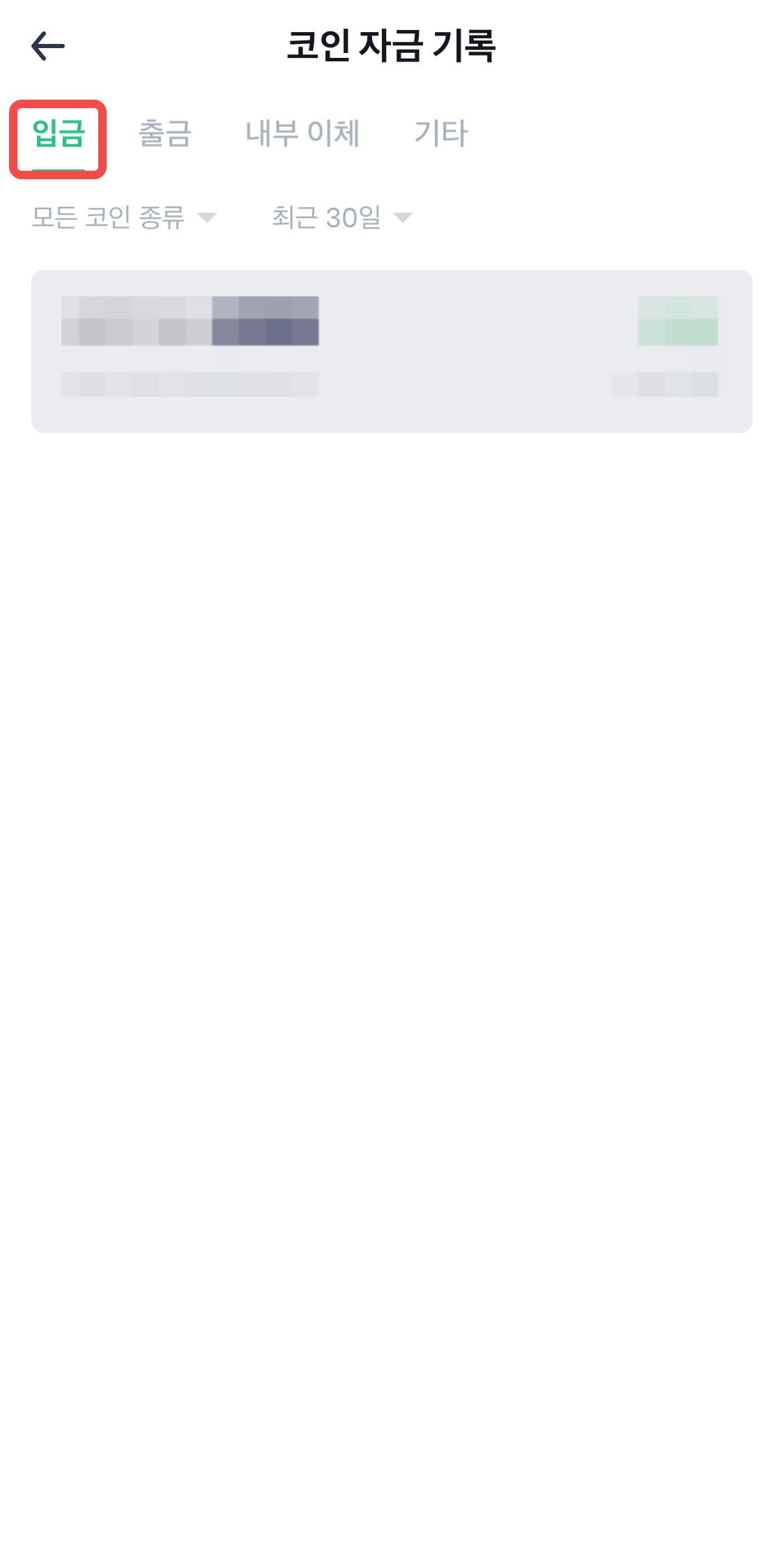Switch to the 출금 tab

[165, 134]
